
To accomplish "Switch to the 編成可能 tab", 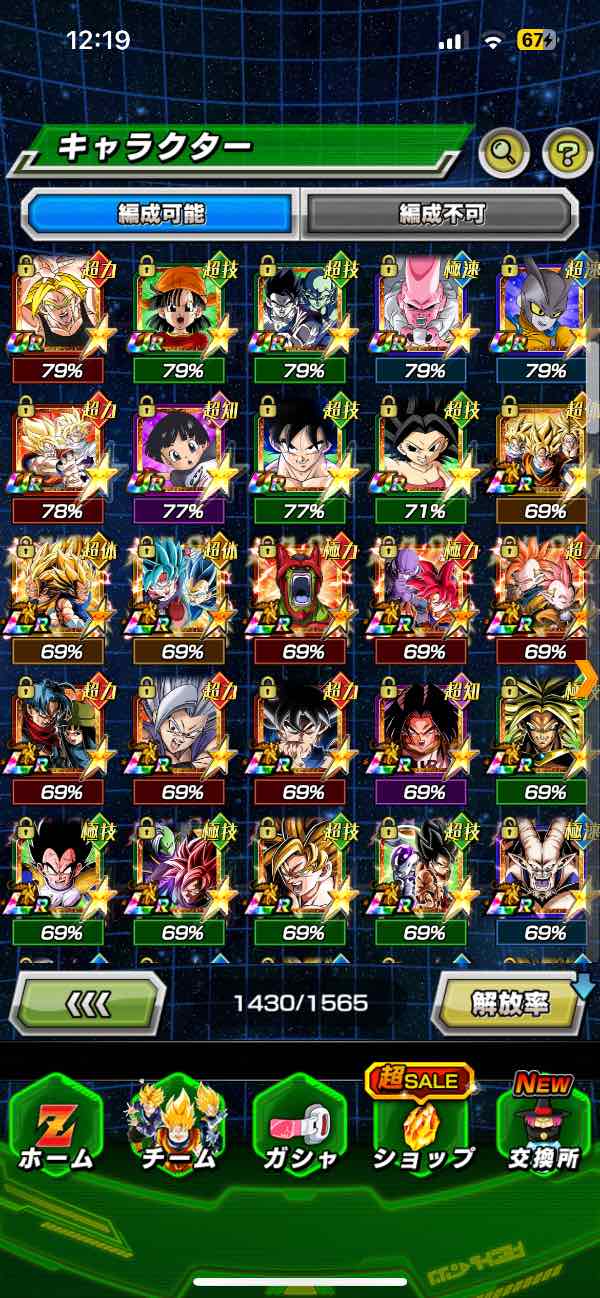I will 162,212.
